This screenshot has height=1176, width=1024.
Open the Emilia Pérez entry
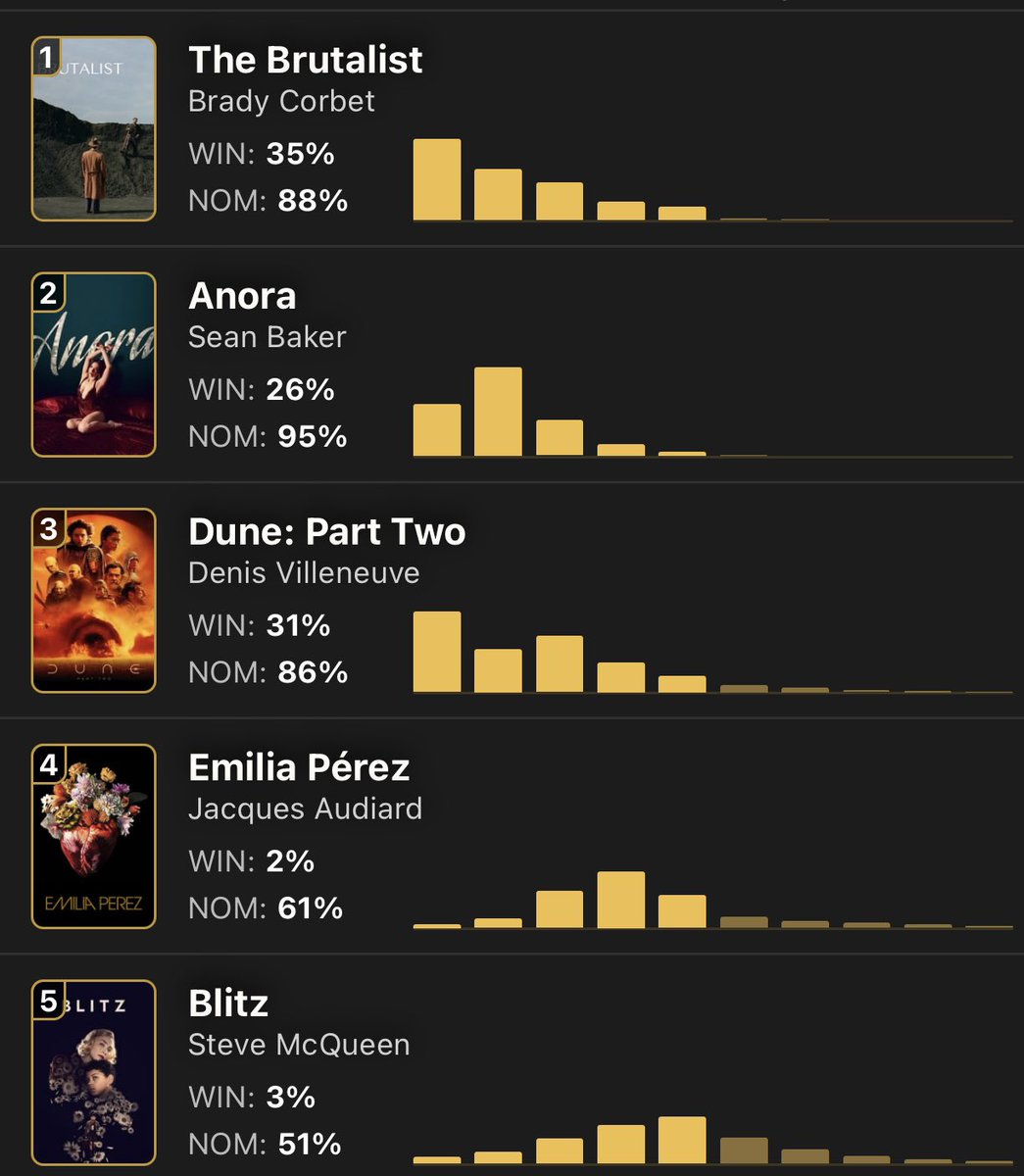point(299,768)
